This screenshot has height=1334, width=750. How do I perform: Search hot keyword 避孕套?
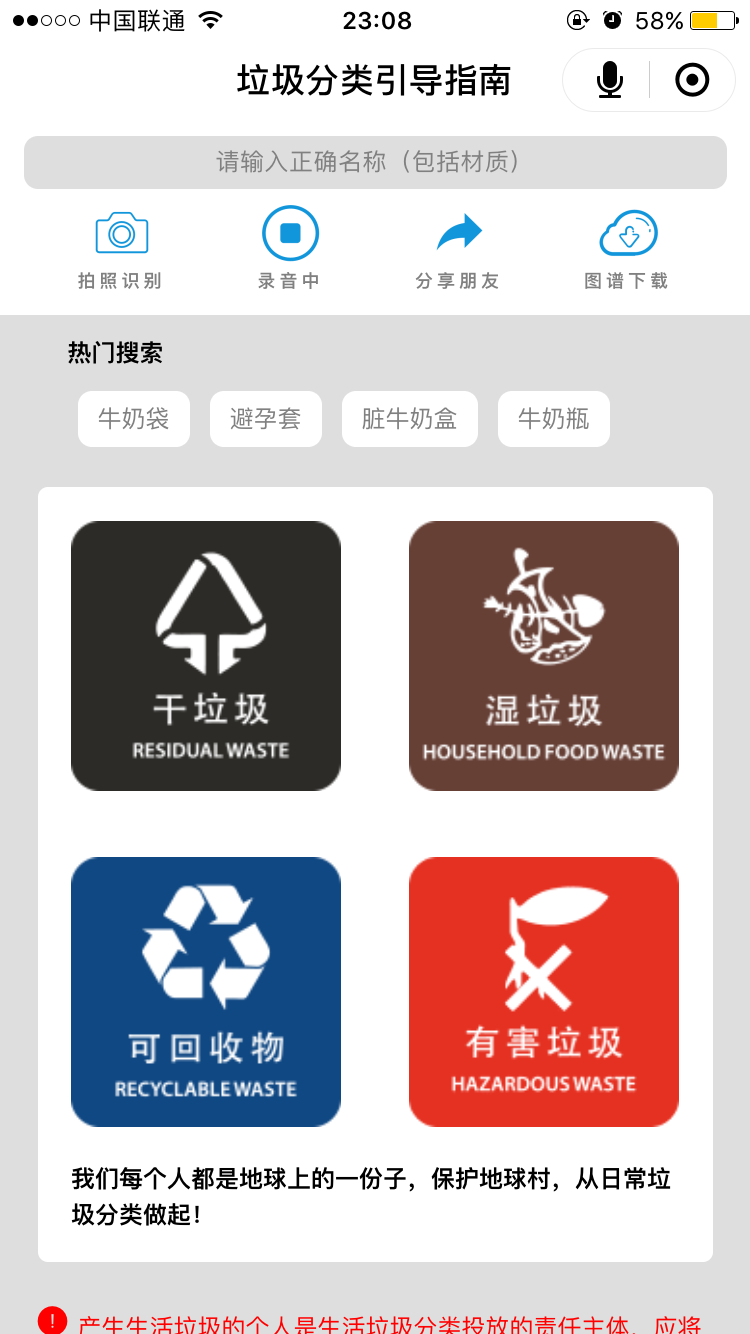click(x=266, y=419)
